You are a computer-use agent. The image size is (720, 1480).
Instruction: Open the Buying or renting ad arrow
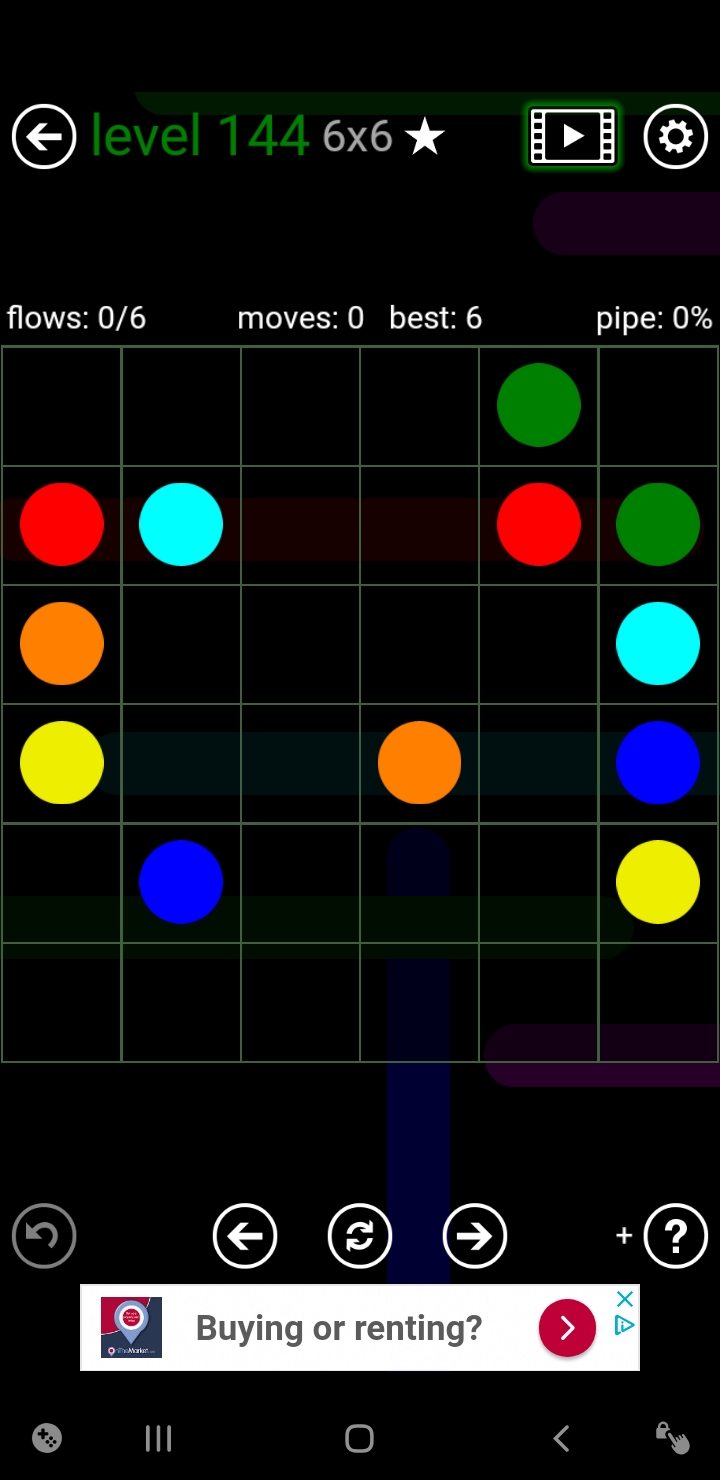tap(567, 1327)
